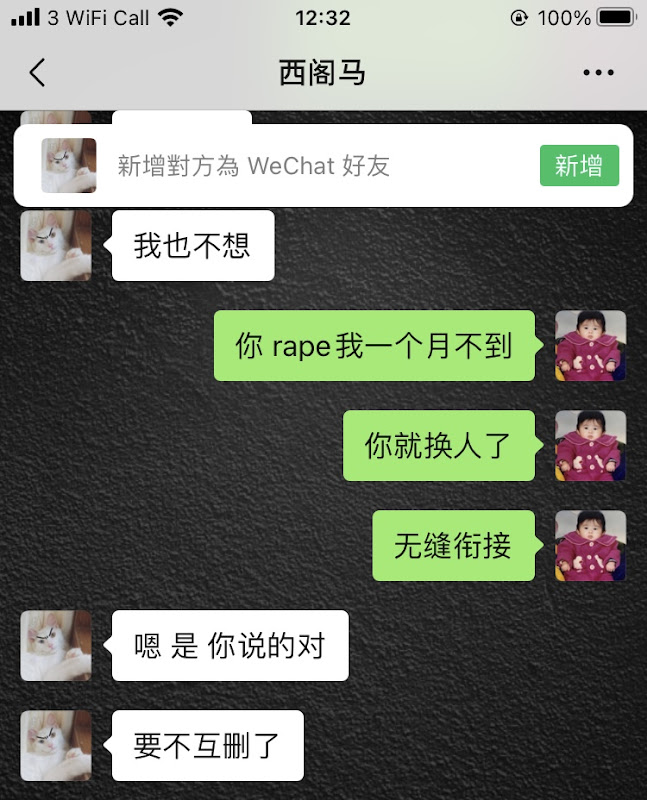Viewport: 647px width, 800px height.
Task: Open sender's avatar beside 我也不想
Action: click(x=56, y=246)
